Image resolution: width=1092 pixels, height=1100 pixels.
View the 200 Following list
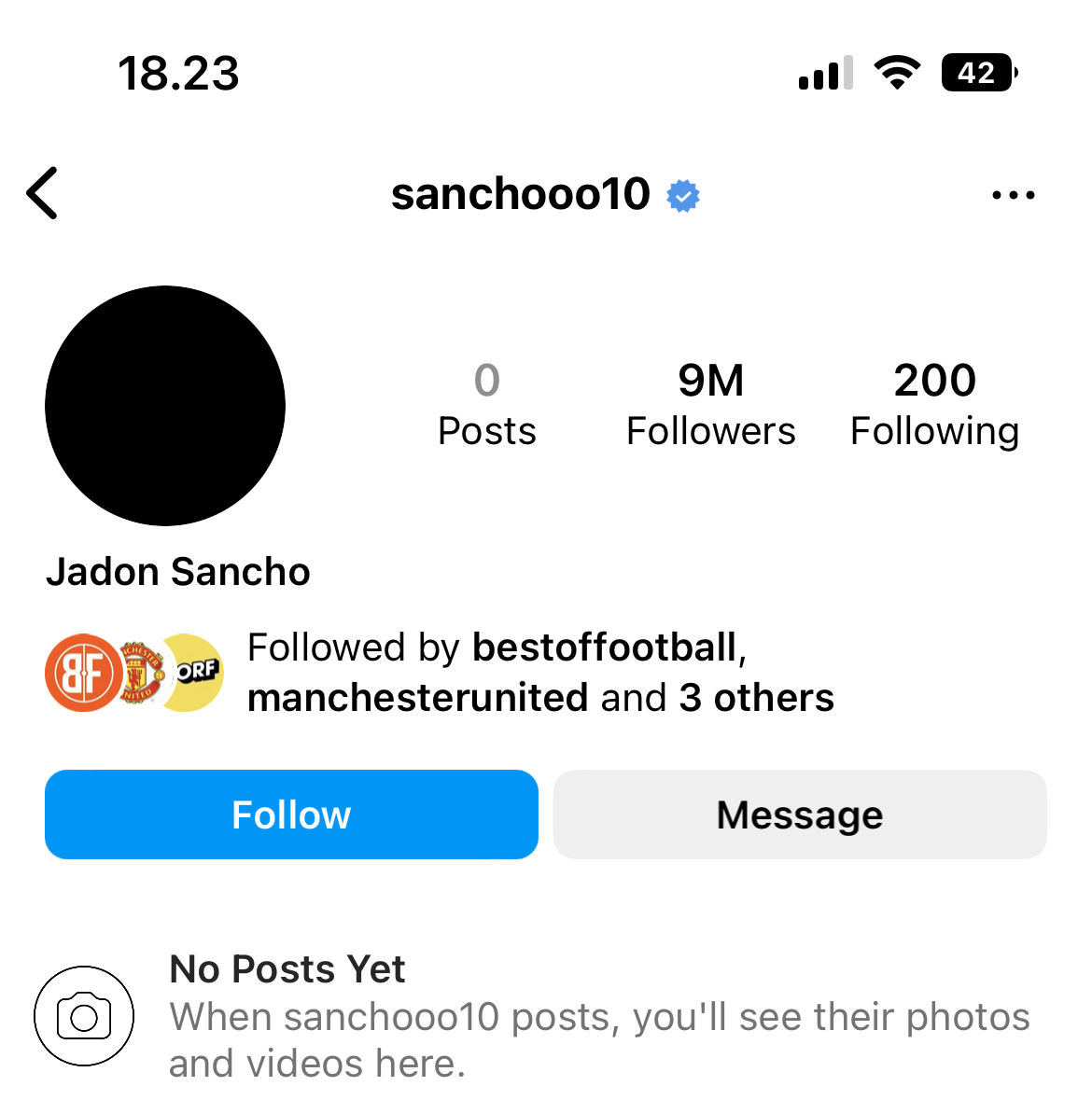click(x=934, y=405)
